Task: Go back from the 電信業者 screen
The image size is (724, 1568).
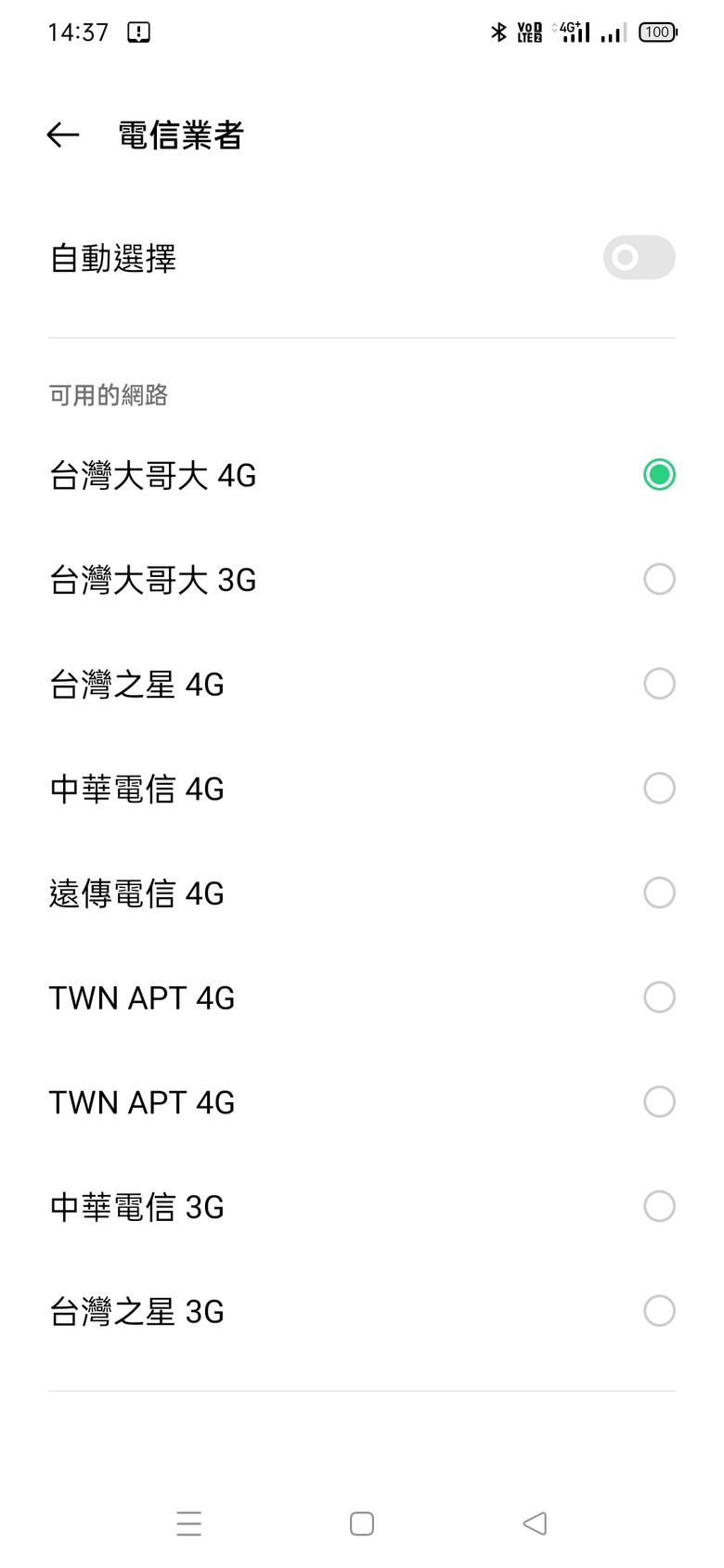Action: tap(63, 135)
